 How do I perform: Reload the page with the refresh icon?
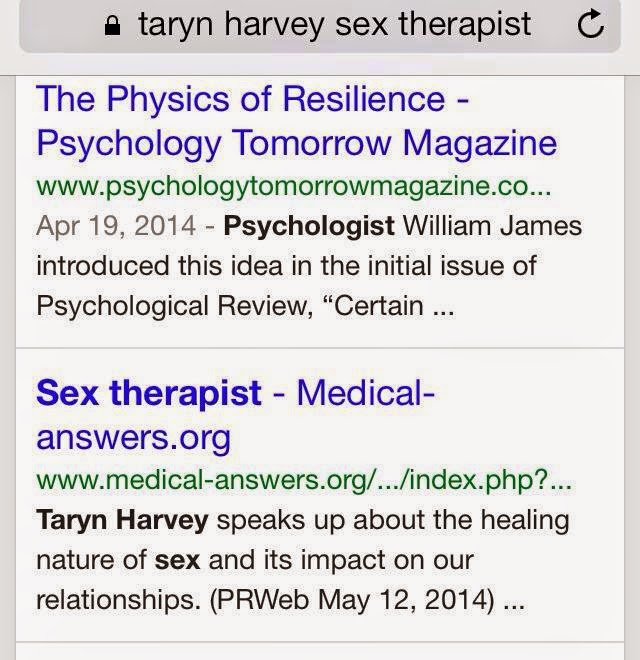(590, 24)
